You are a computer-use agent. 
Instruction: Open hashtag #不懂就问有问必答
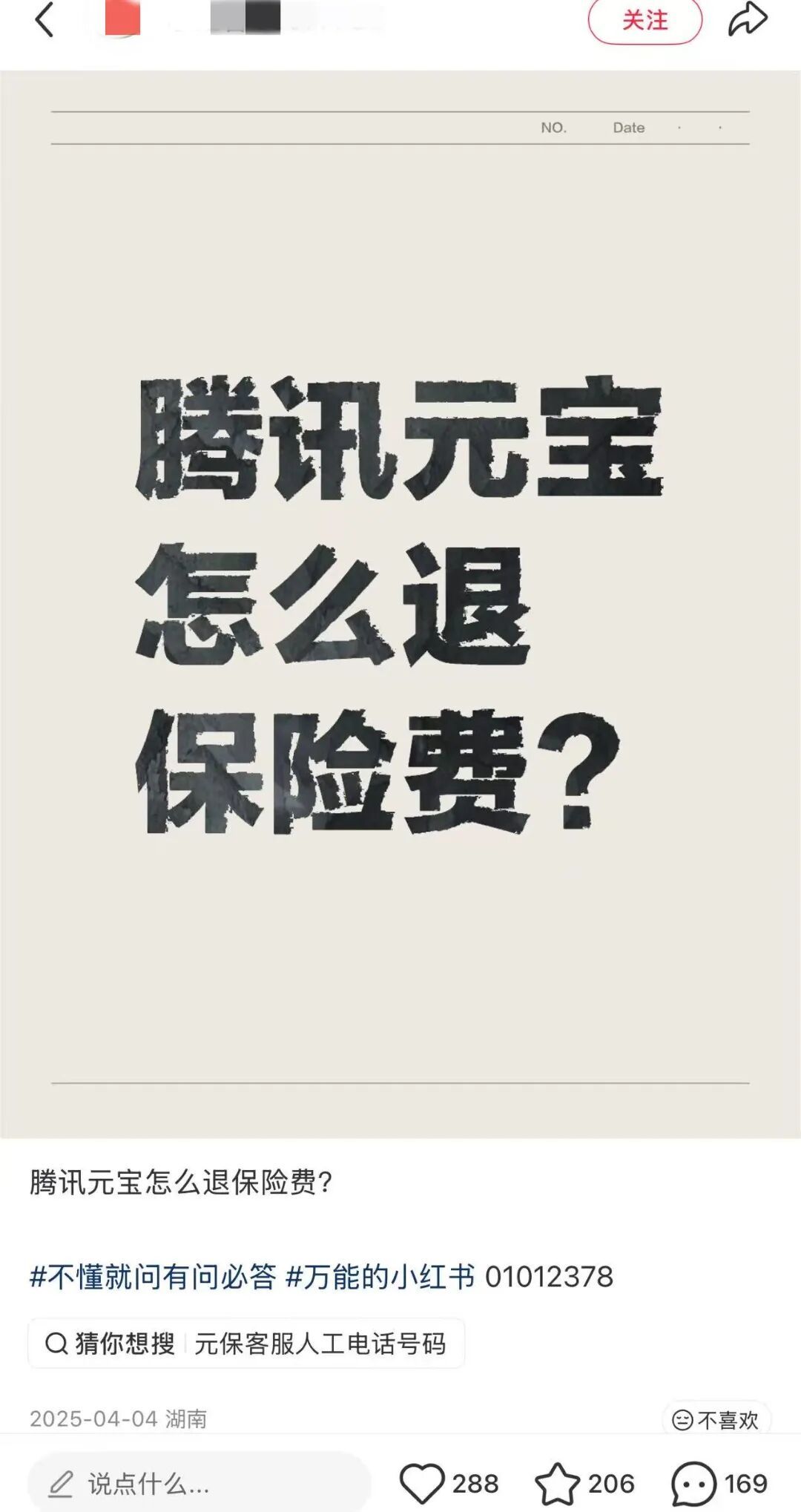(153, 1277)
